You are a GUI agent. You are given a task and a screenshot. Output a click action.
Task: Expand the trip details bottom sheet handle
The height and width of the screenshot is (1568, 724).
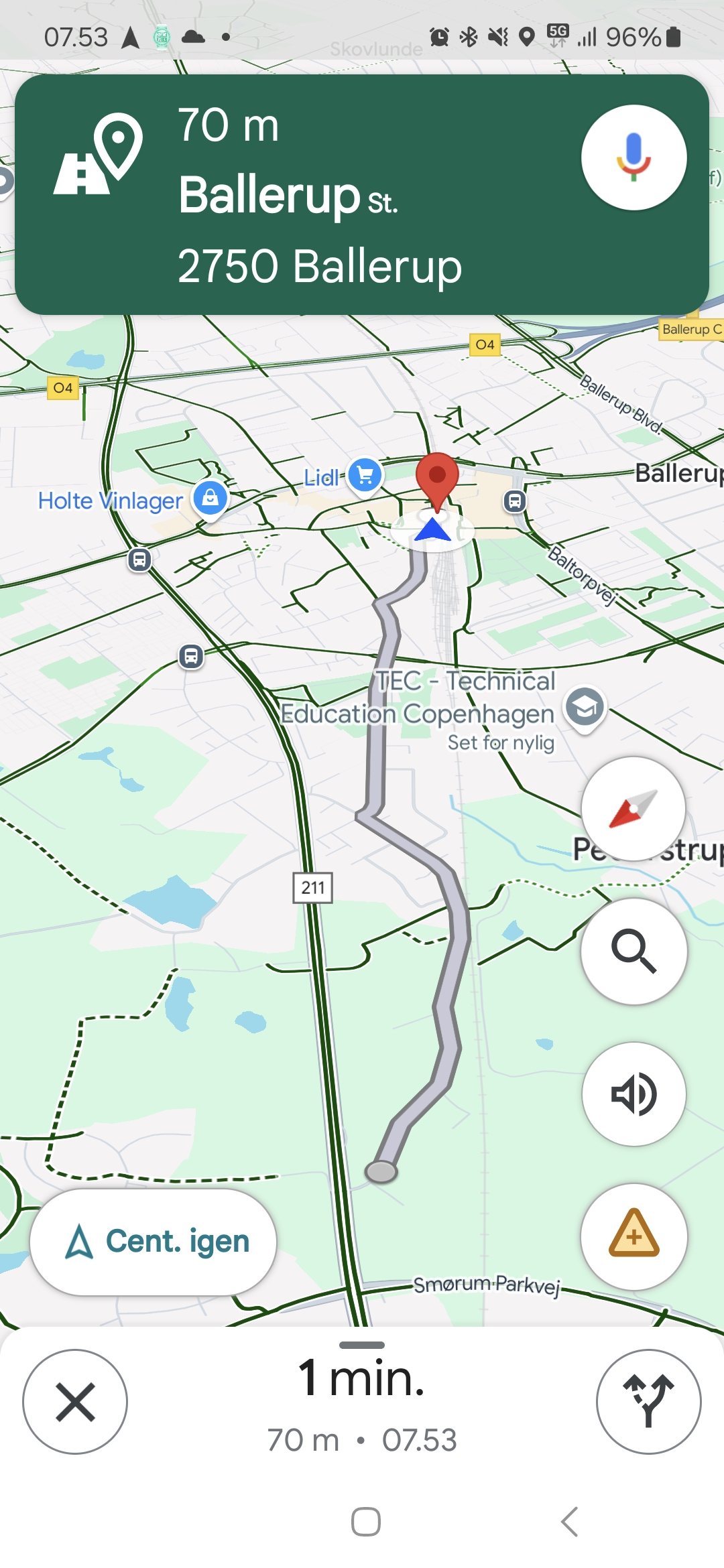[x=362, y=1345]
